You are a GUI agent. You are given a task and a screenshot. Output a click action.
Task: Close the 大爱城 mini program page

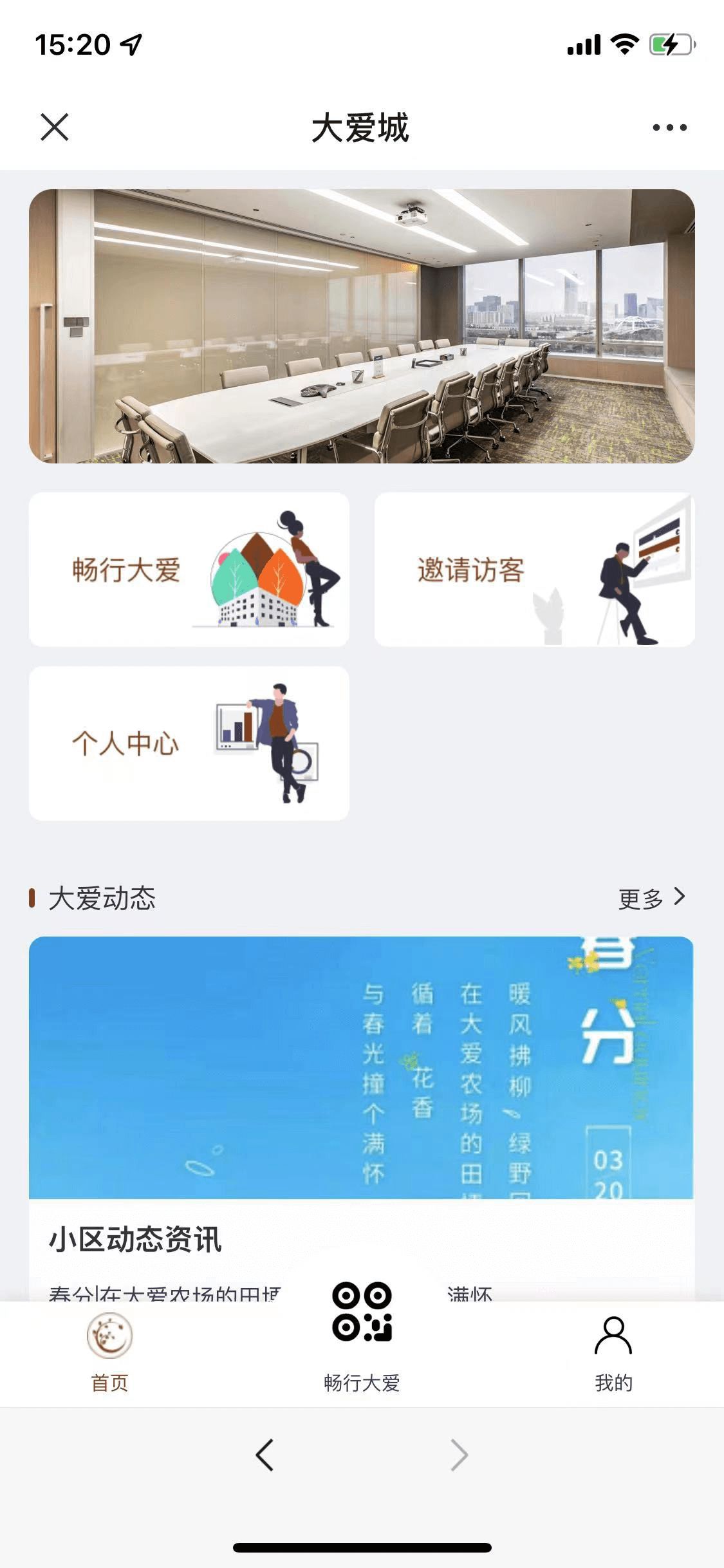(x=55, y=127)
